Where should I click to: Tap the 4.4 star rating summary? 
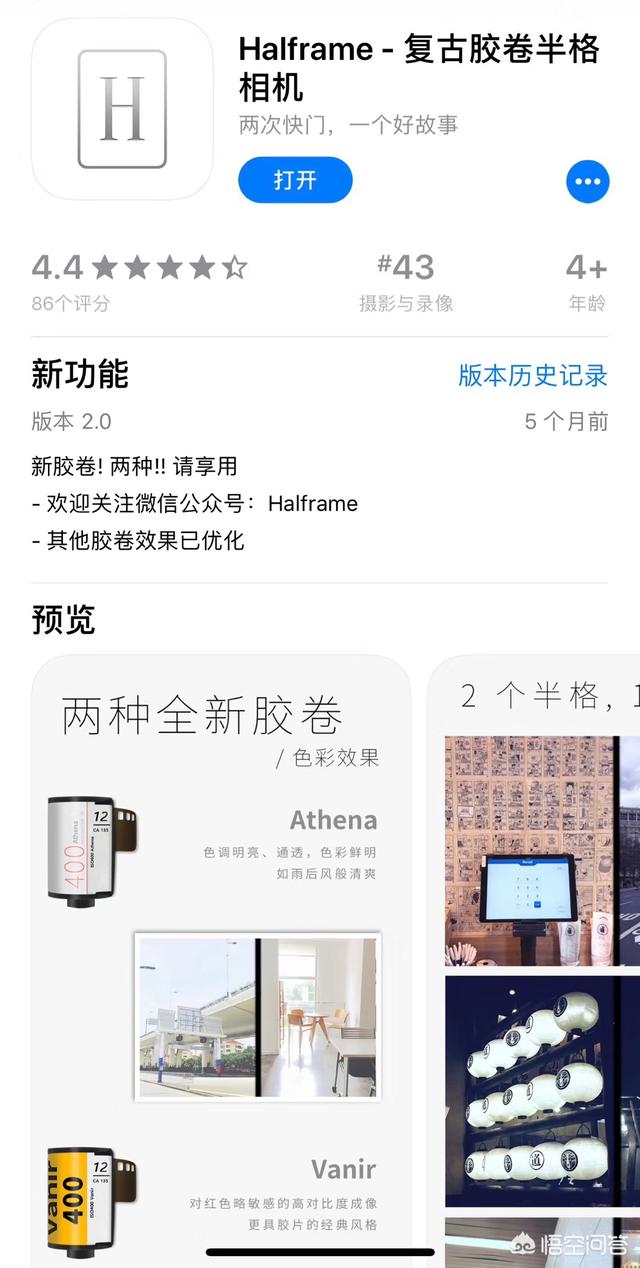tap(139, 281)
